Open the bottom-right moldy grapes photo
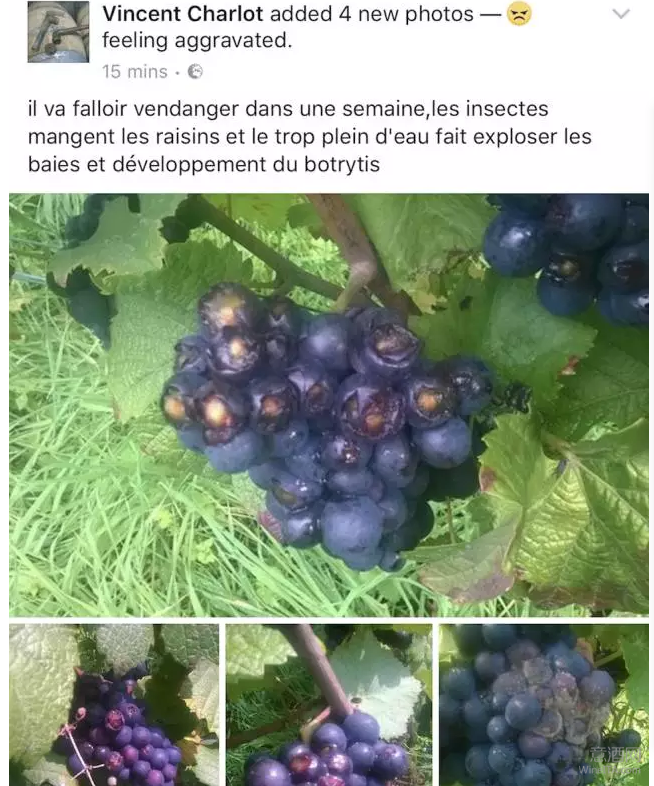This screenshot has height=786, width=654. click(x=543, y=704)
